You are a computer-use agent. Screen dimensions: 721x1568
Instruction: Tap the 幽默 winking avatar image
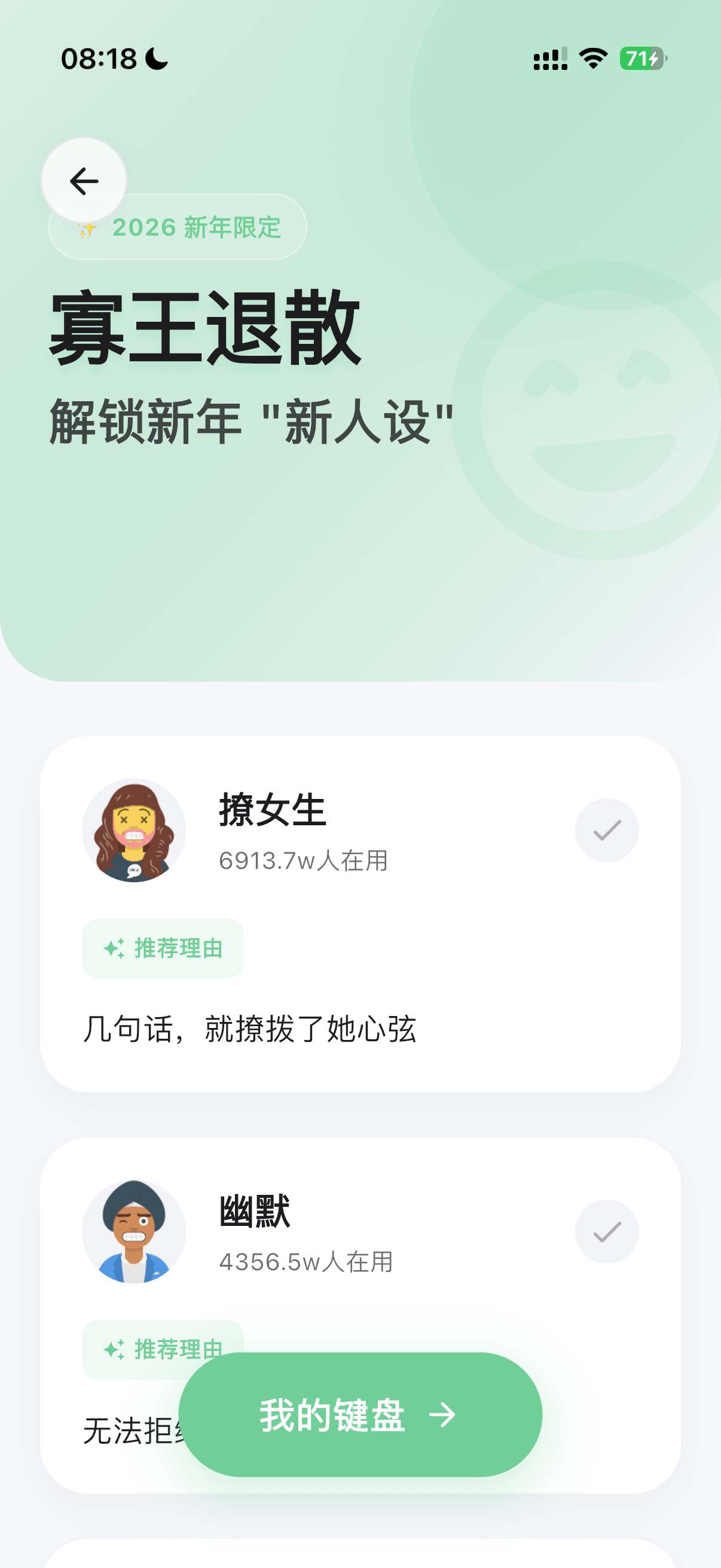point(136,1231)
